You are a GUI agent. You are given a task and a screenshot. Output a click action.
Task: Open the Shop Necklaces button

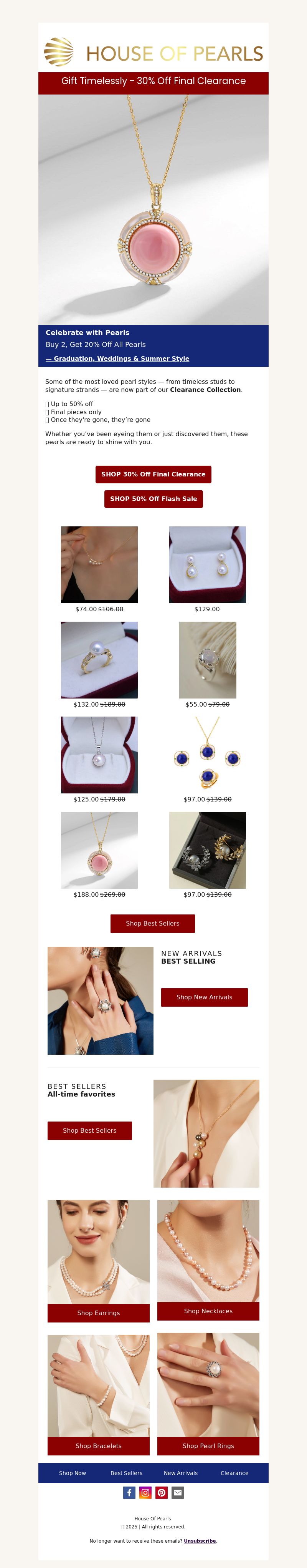[208, 1311]
